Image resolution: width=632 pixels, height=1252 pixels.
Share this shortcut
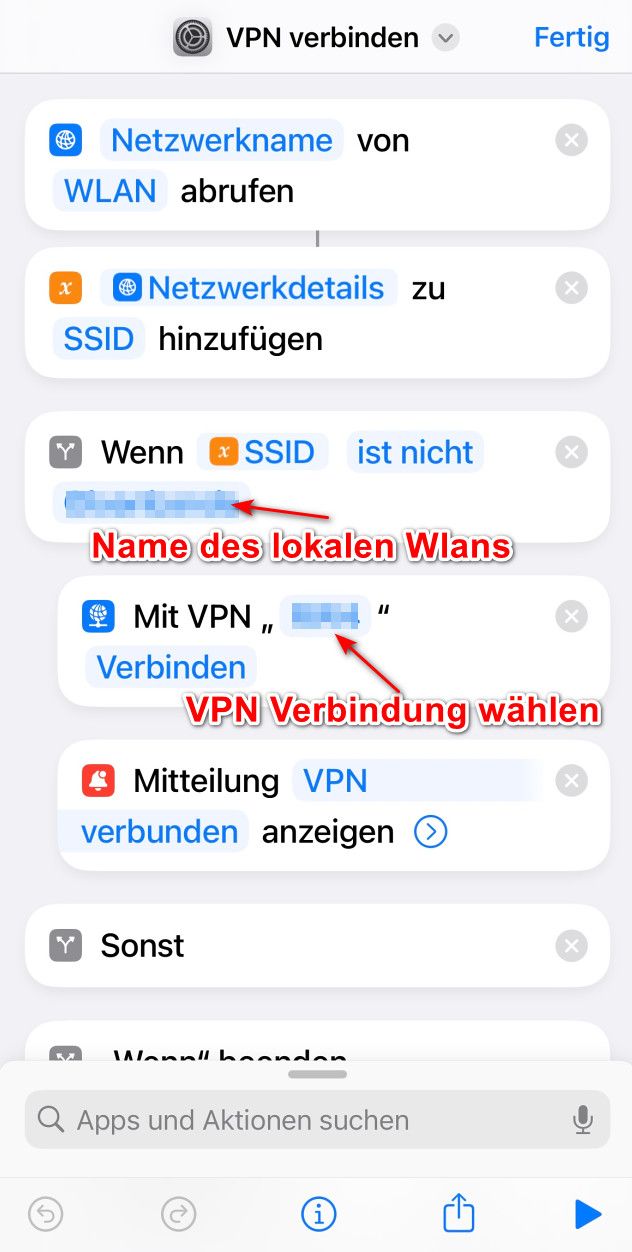[458, 1214]
